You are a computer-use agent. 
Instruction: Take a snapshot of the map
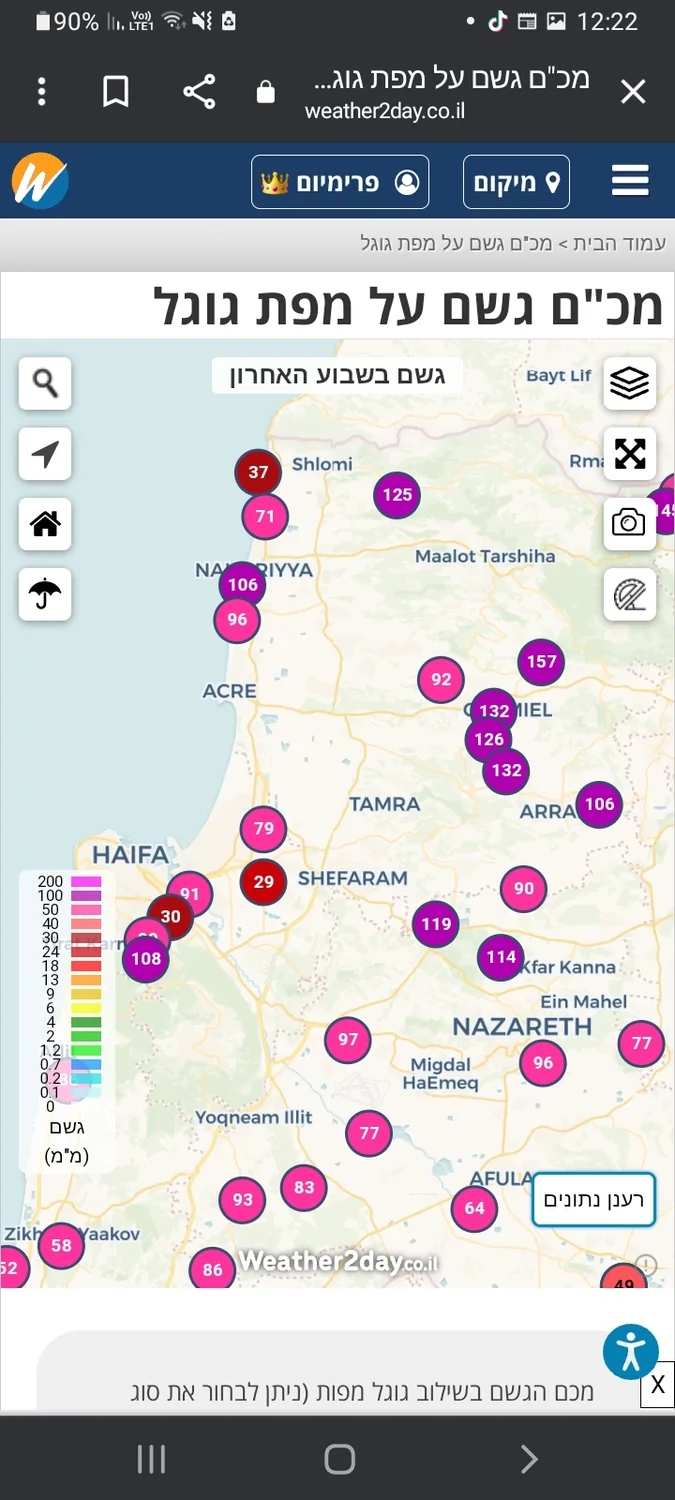click(x=629, y=523)
